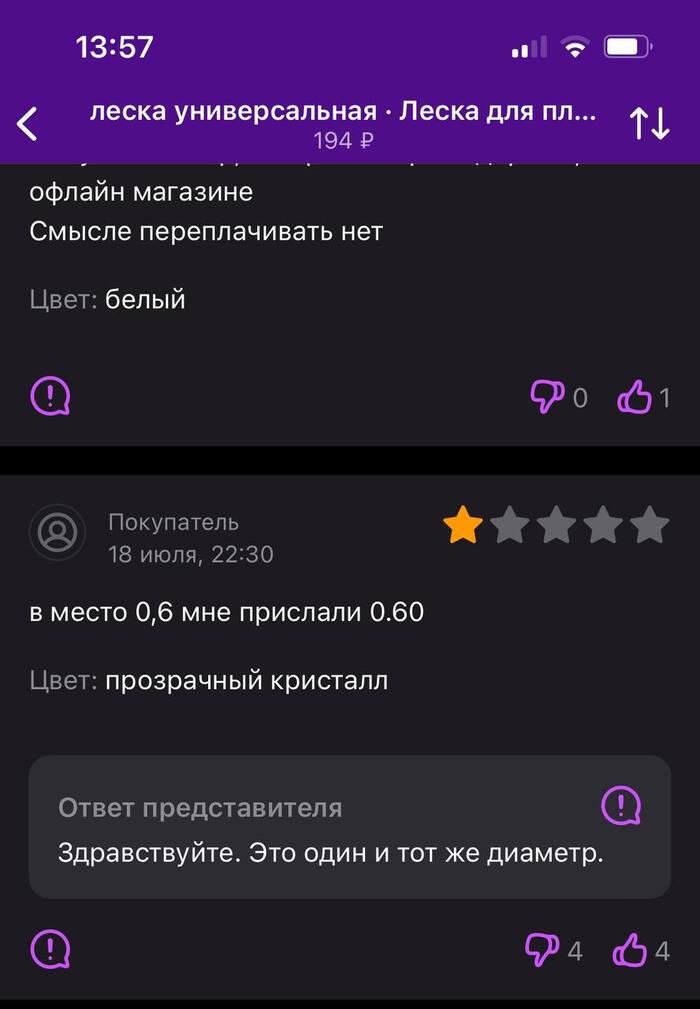
Task: Like the one-star review about 0.60
Action: [x=630, y=949]
